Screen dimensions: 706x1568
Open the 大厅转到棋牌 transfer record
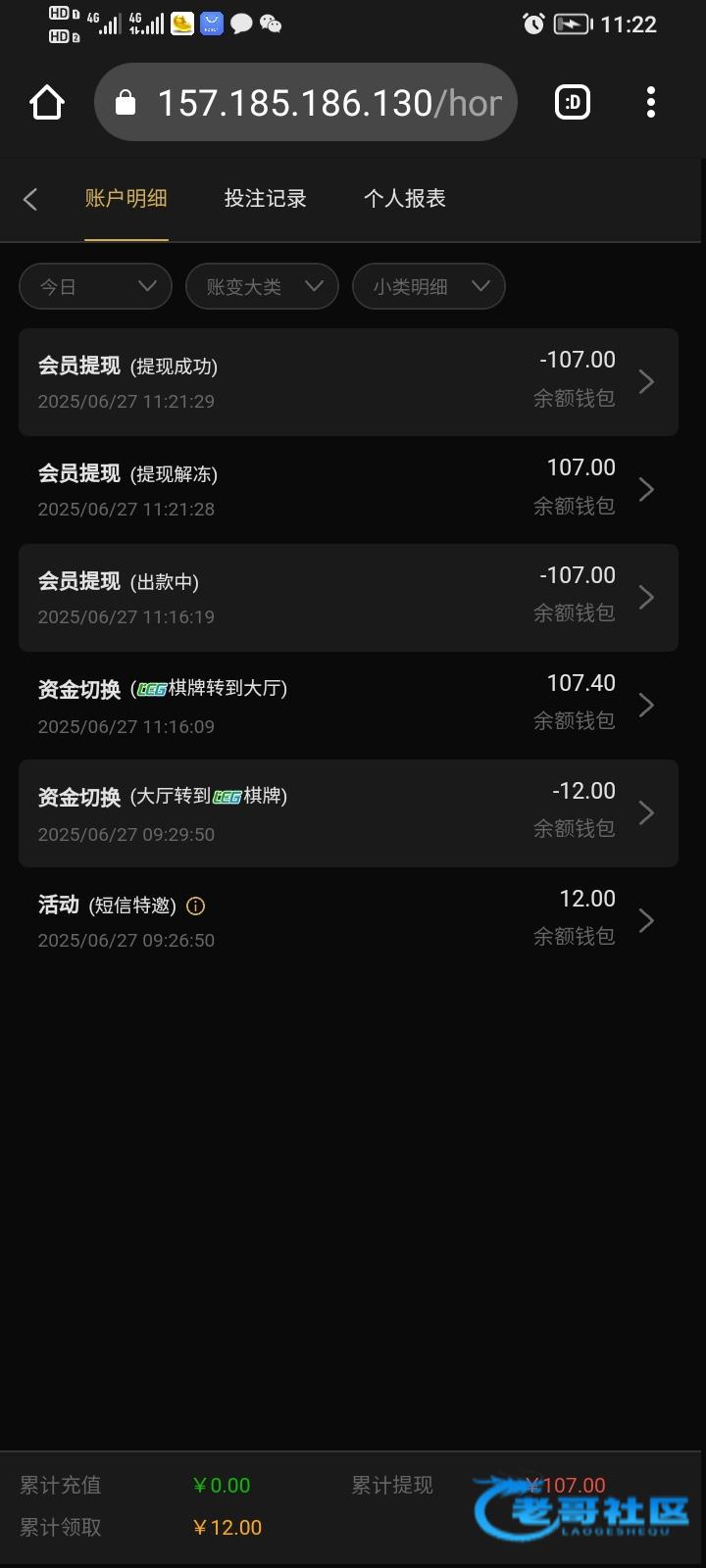click(348, 813)
